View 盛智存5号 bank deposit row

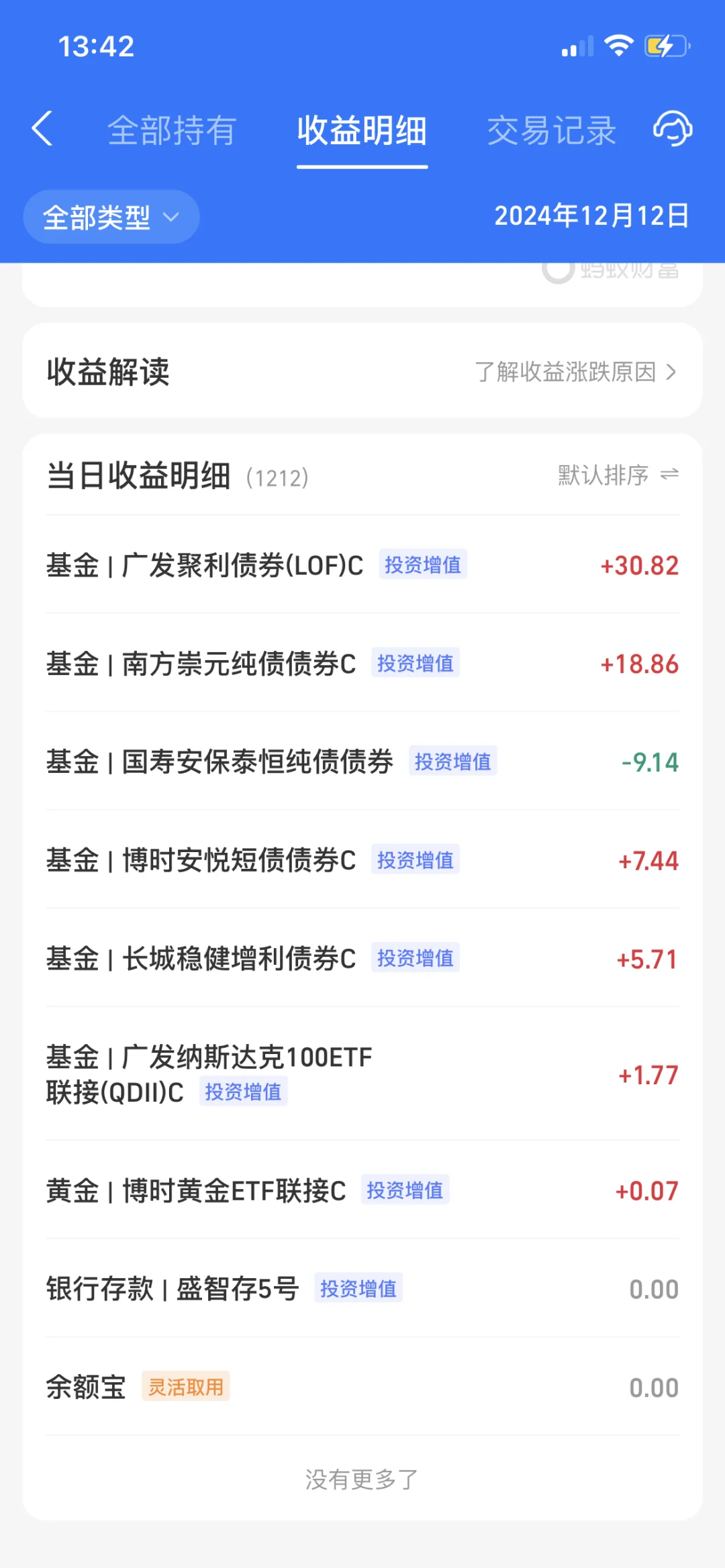[x=362, y=1288]
